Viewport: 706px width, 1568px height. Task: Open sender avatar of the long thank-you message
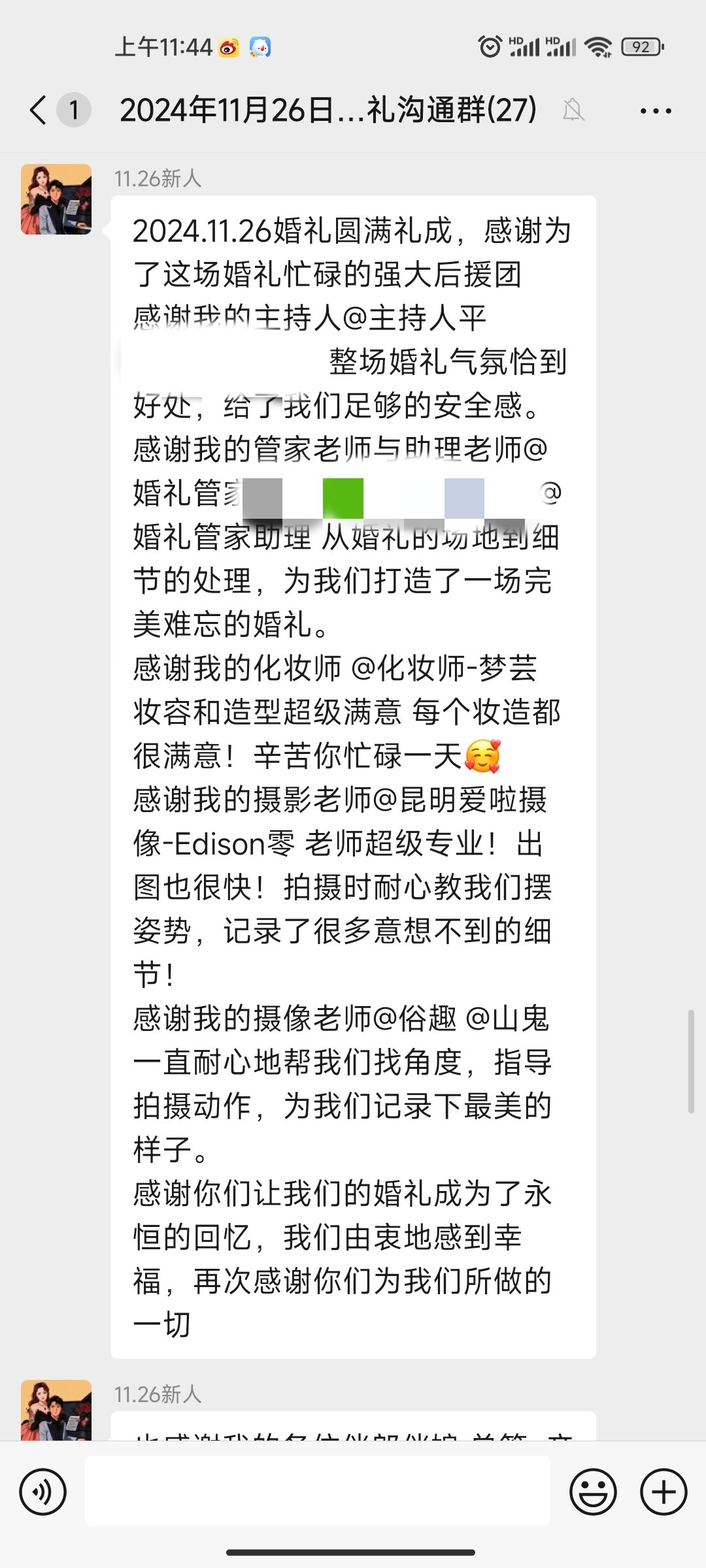tap(56, 199)
